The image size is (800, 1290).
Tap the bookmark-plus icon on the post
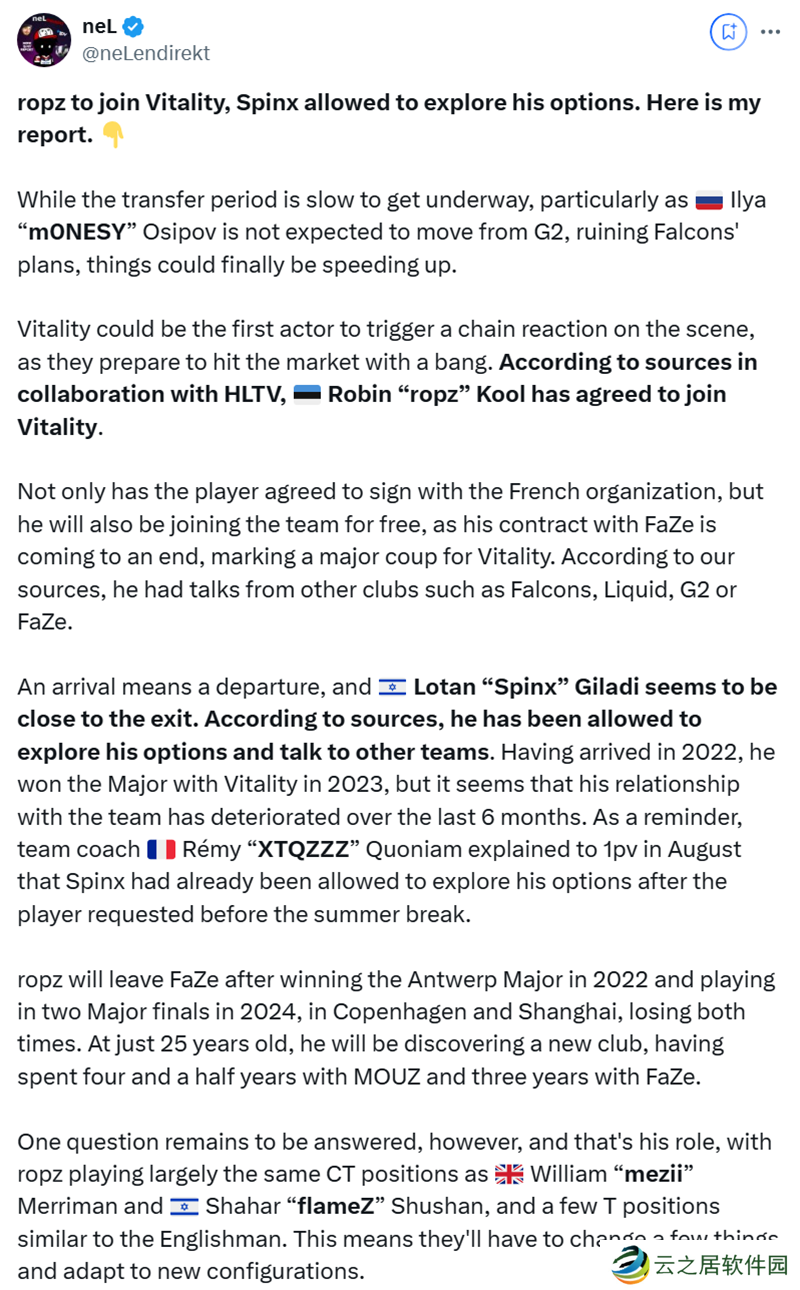(x=728, y=32)
